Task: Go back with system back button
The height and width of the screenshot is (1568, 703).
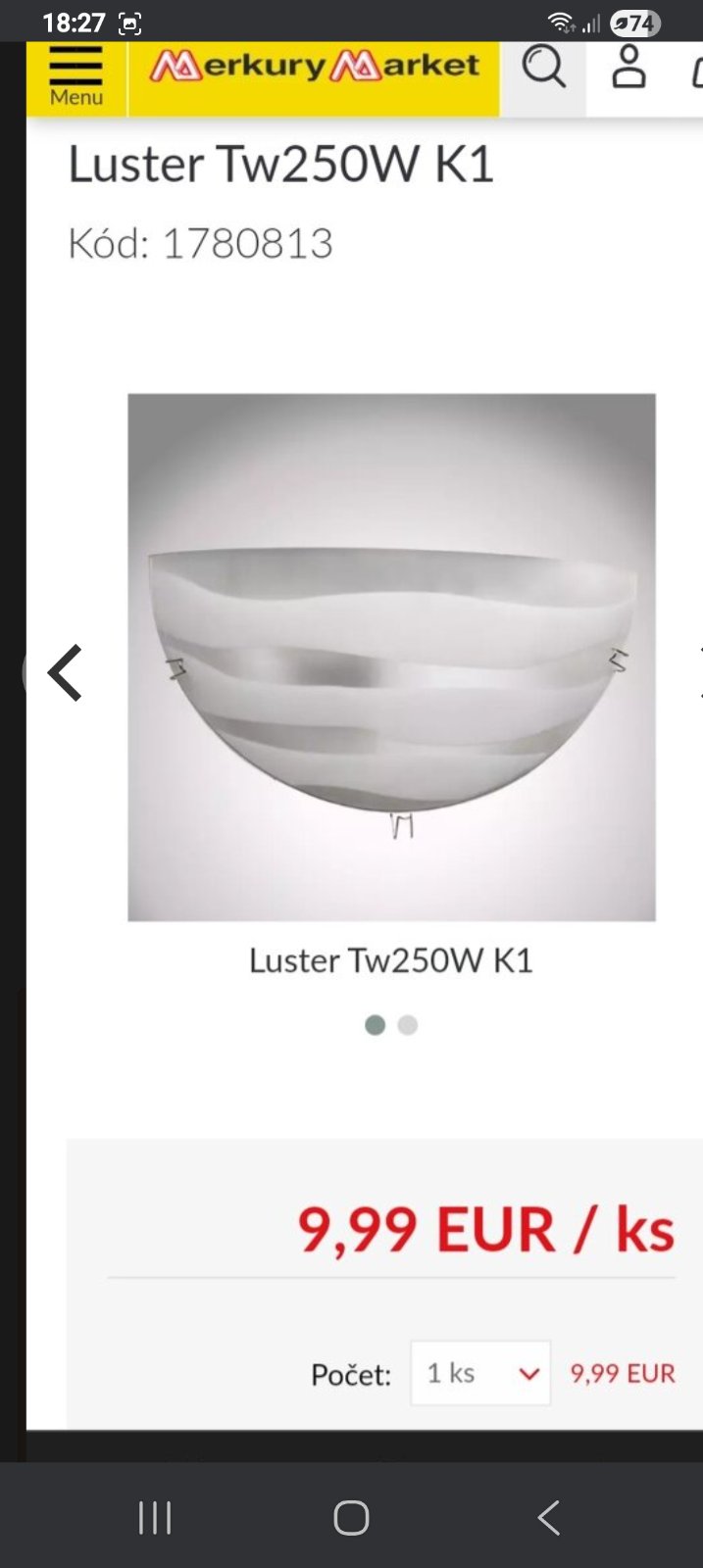Action: [549, 1517]
